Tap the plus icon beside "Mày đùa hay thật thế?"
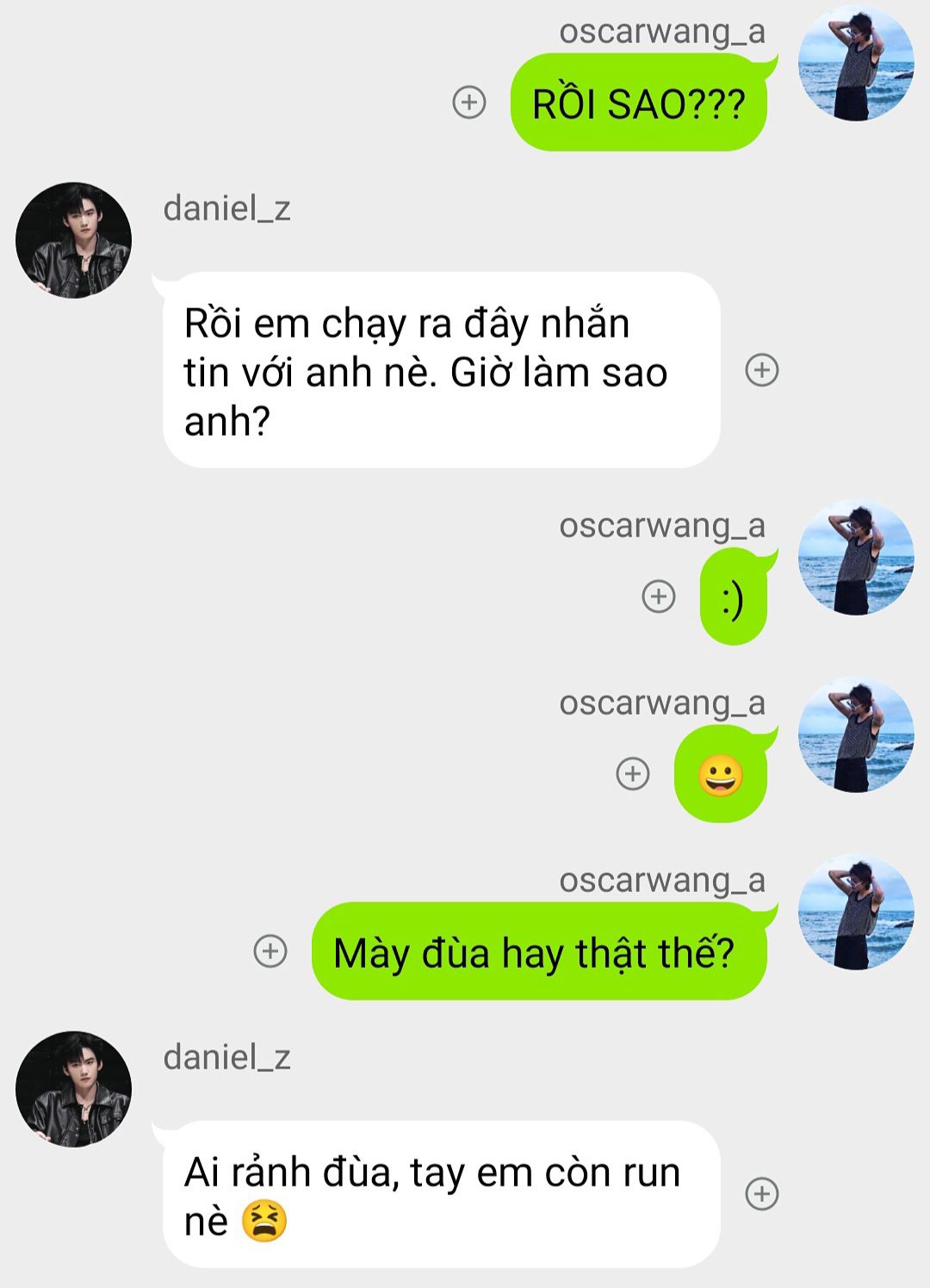 point(270,951)
